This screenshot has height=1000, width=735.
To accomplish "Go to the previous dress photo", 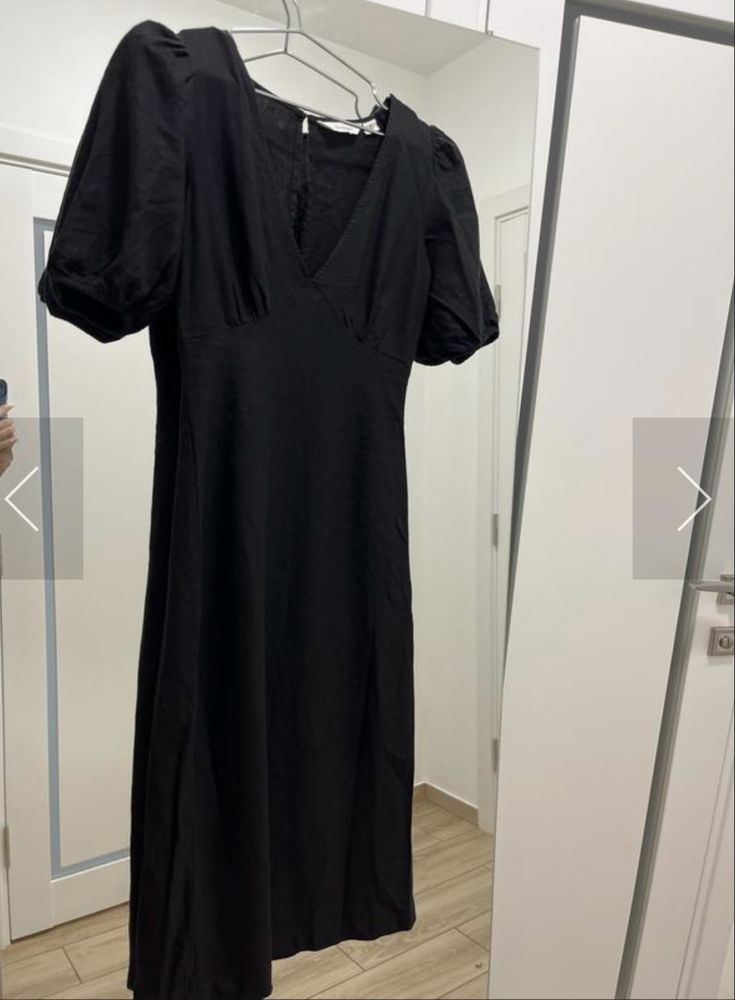I will [25, 498].
